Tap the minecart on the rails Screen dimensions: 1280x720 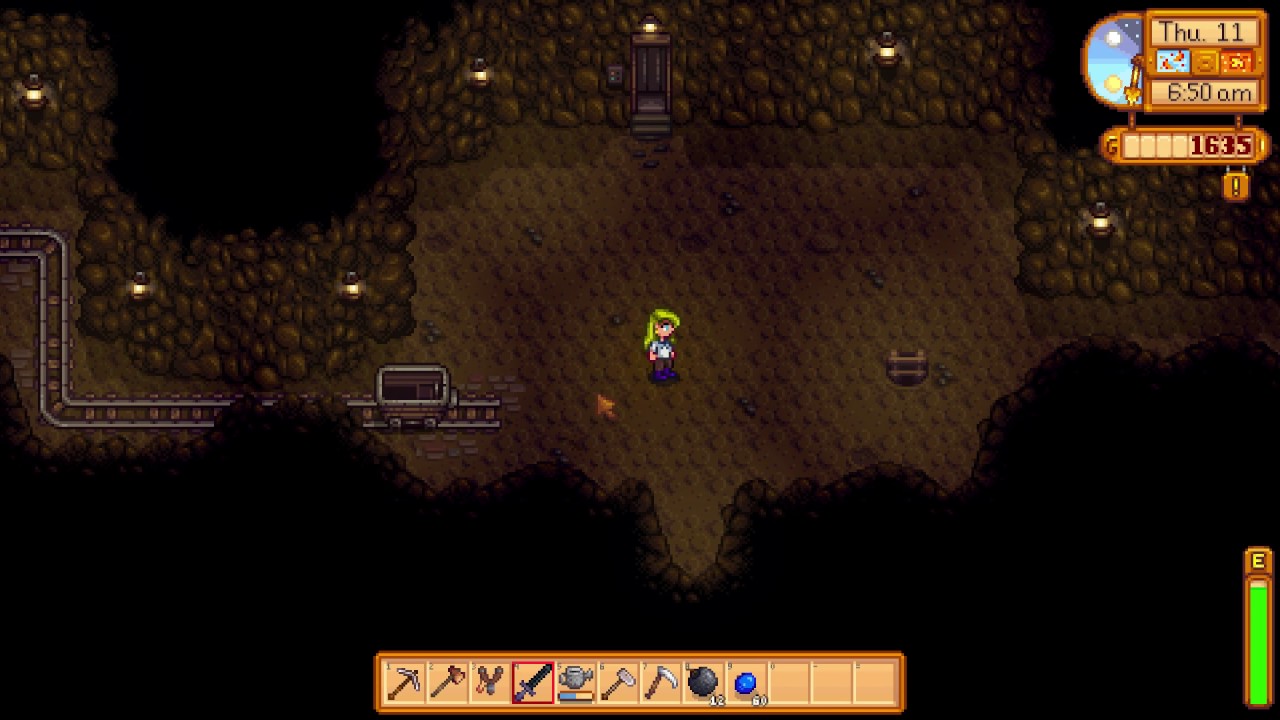[x=412, y=395]
